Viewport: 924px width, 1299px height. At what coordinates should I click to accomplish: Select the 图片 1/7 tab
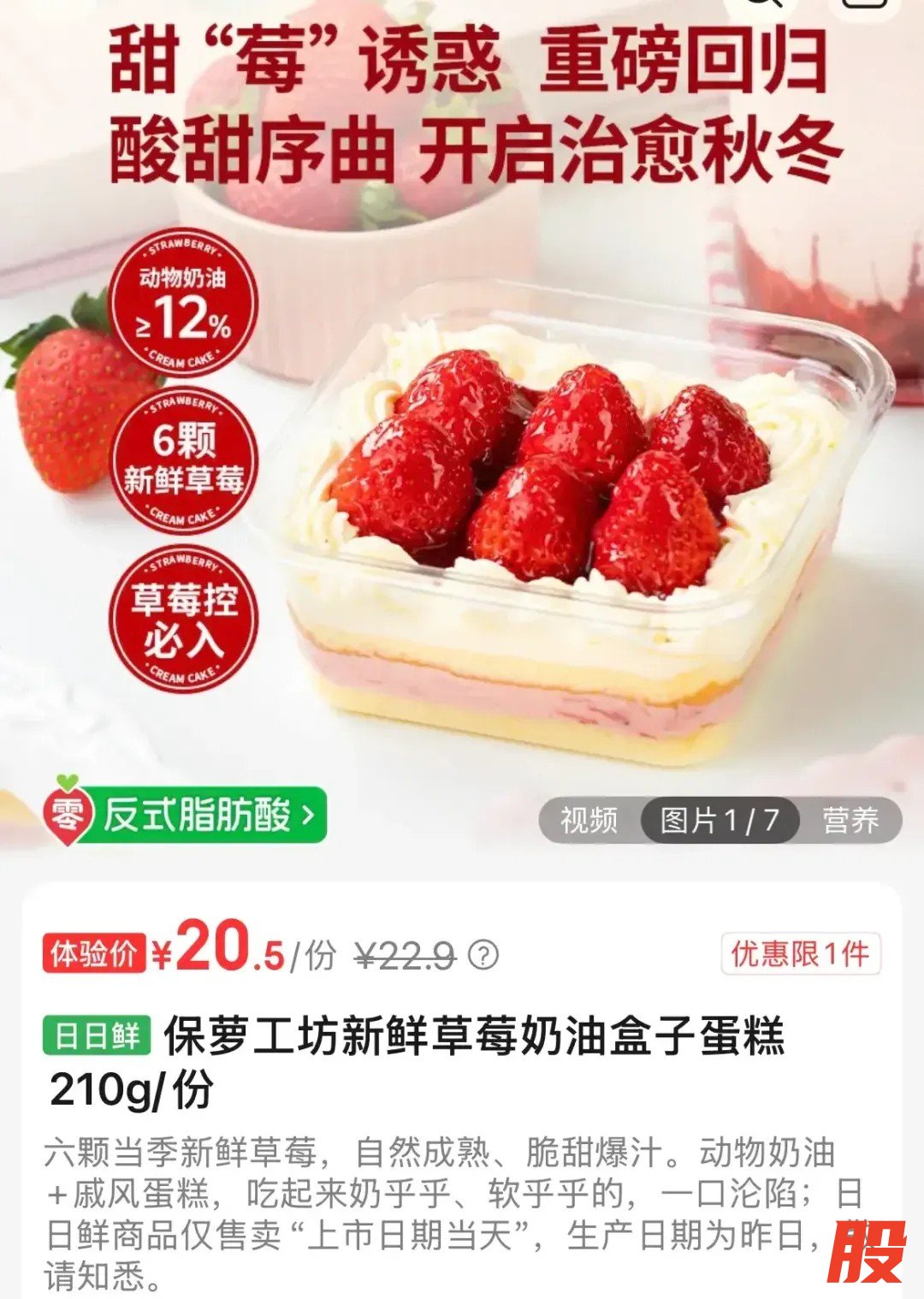click(x=719, y=820)
